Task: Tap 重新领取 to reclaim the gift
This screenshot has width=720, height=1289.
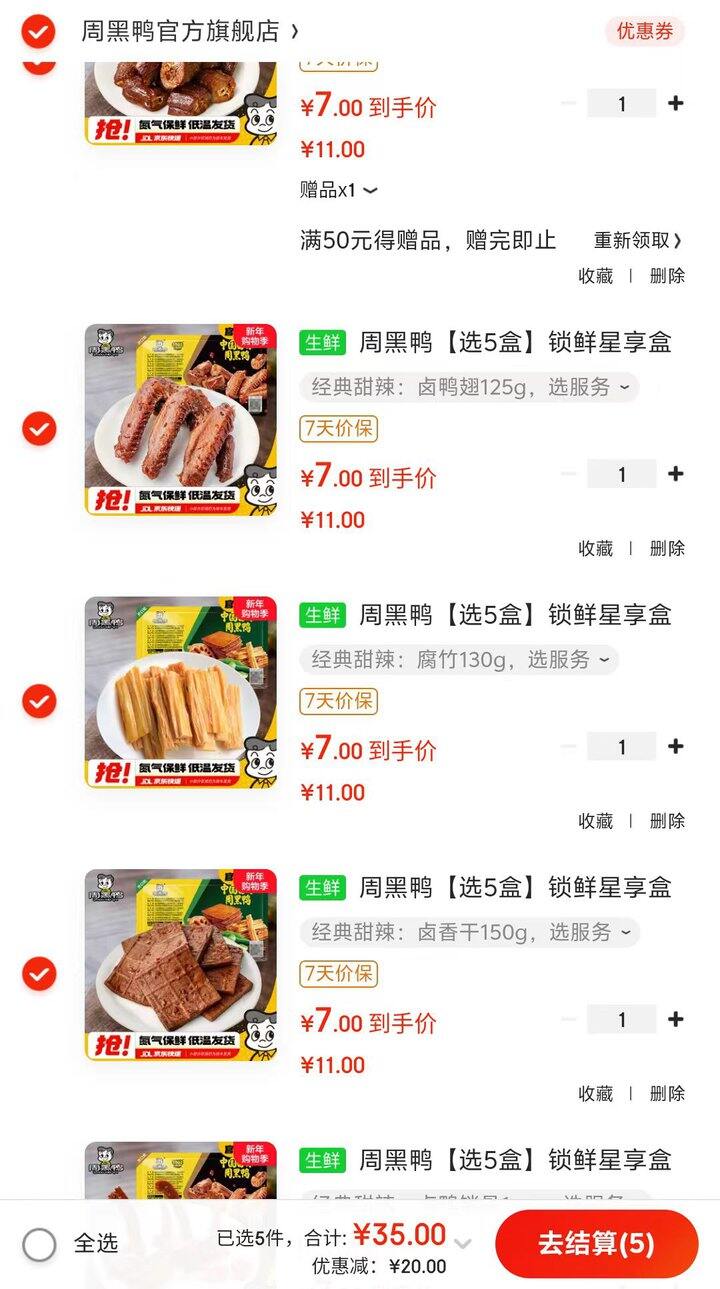Action: (x=637, y=241)
